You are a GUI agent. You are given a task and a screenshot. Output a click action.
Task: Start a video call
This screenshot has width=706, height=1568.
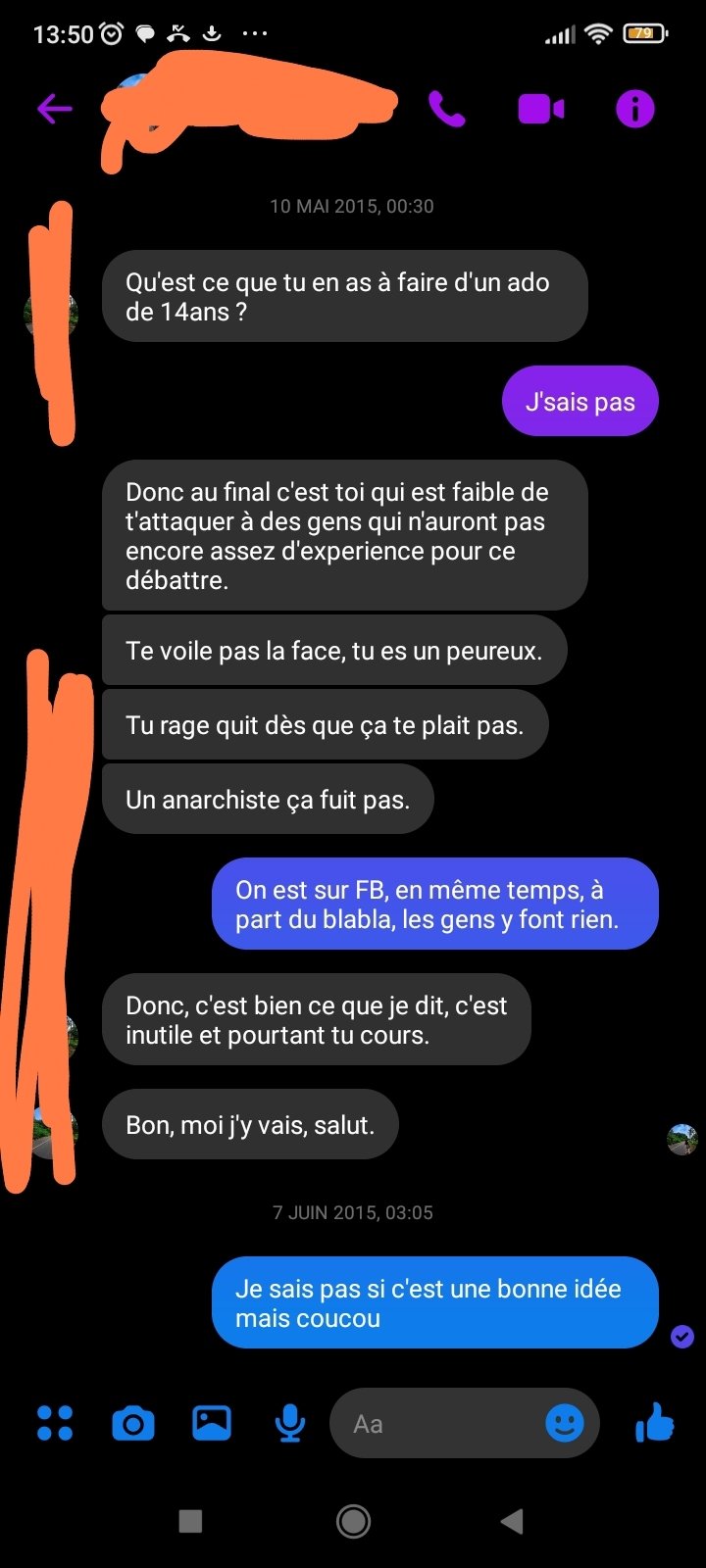point(541,109)
